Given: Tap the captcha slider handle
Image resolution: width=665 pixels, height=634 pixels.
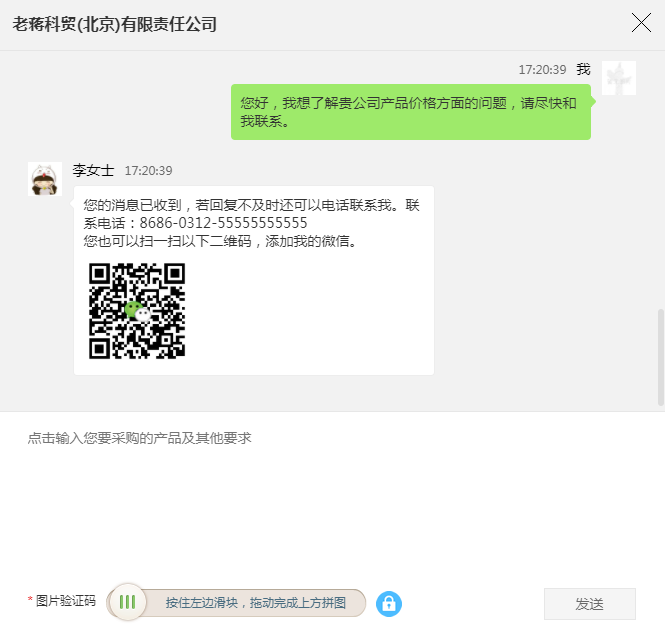Looking at the screenshot, I should tap(127, 602).
